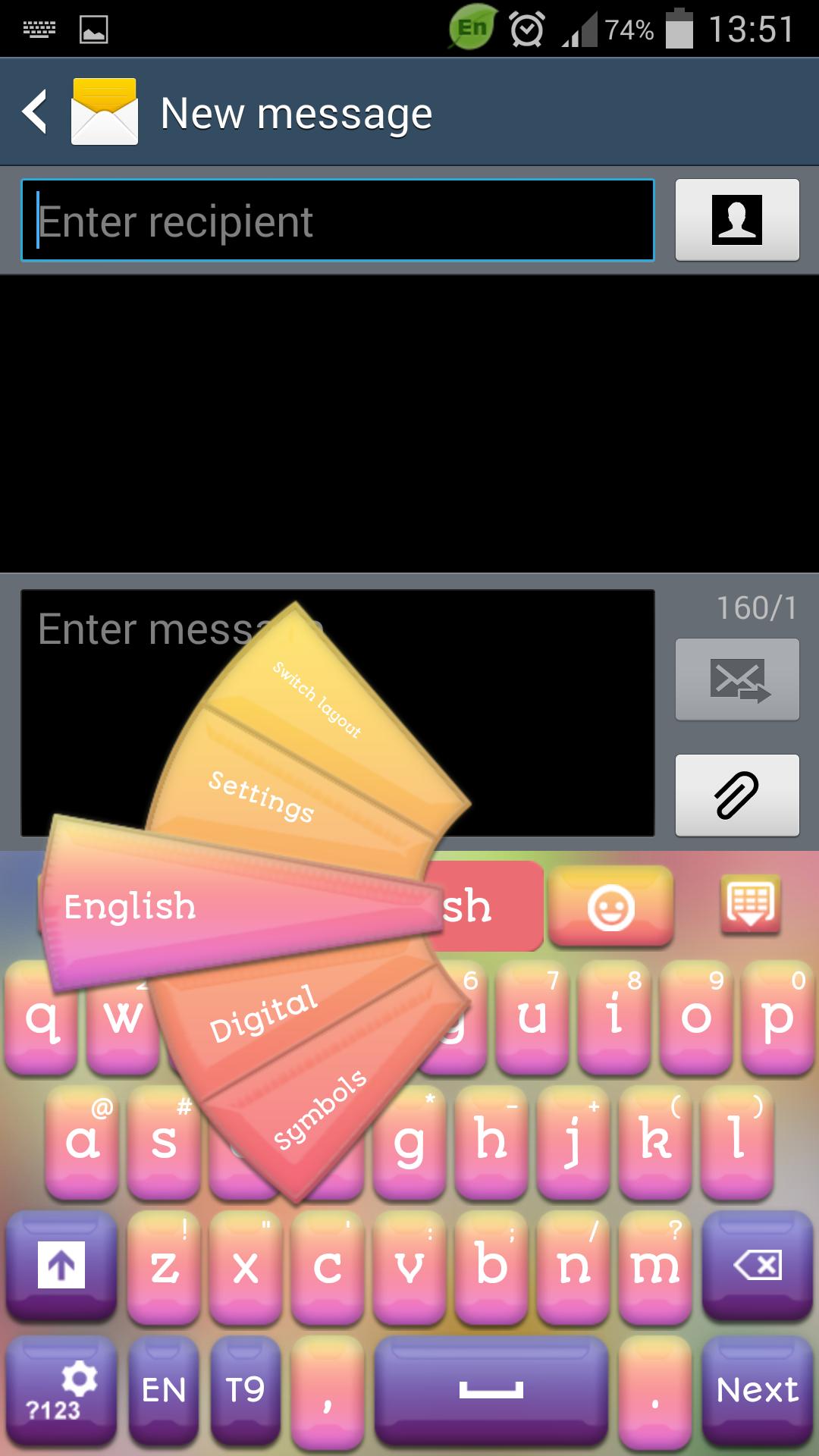
Task: Tap the Enter recipient field
Action: (337, 221)
